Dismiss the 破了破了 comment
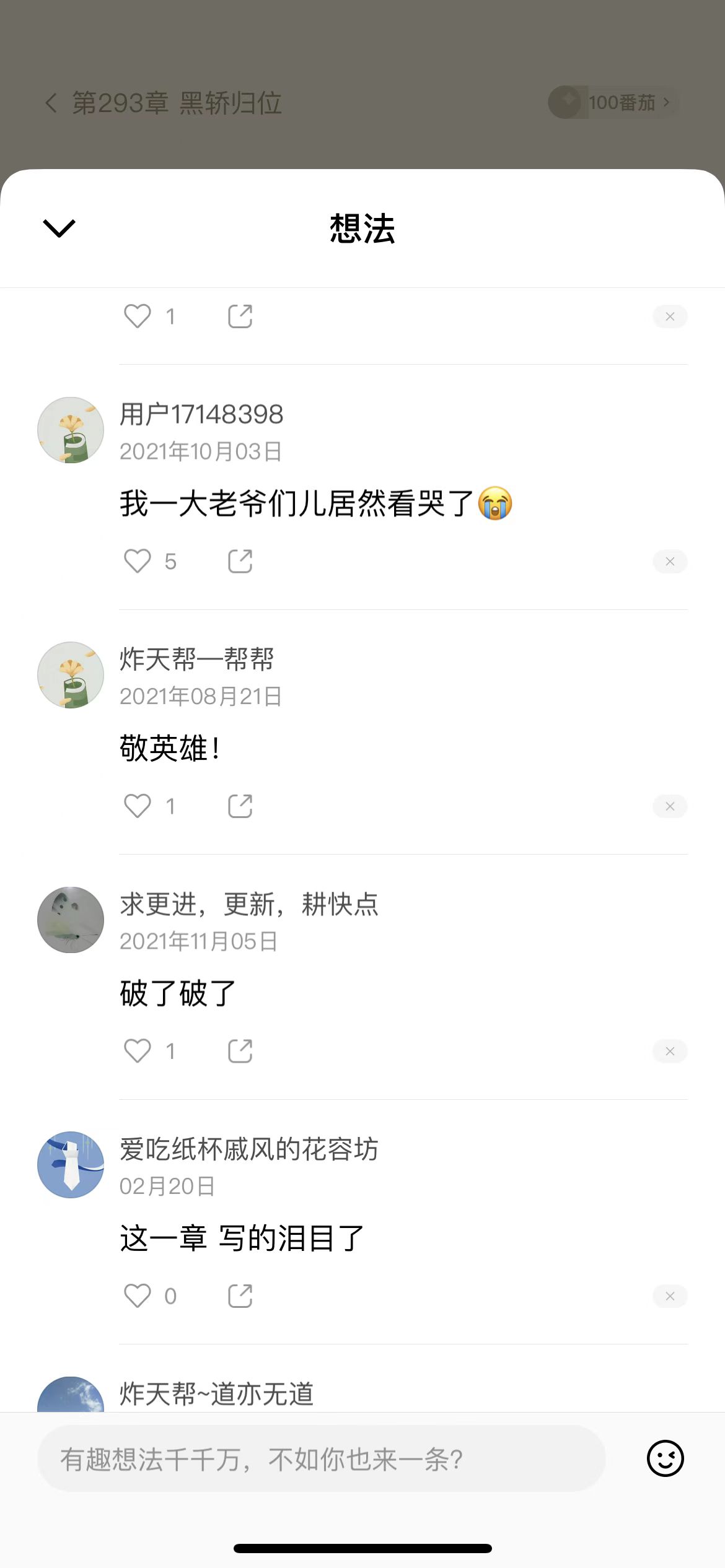This screenshot has height=1568, width=725. [669, 1051]
